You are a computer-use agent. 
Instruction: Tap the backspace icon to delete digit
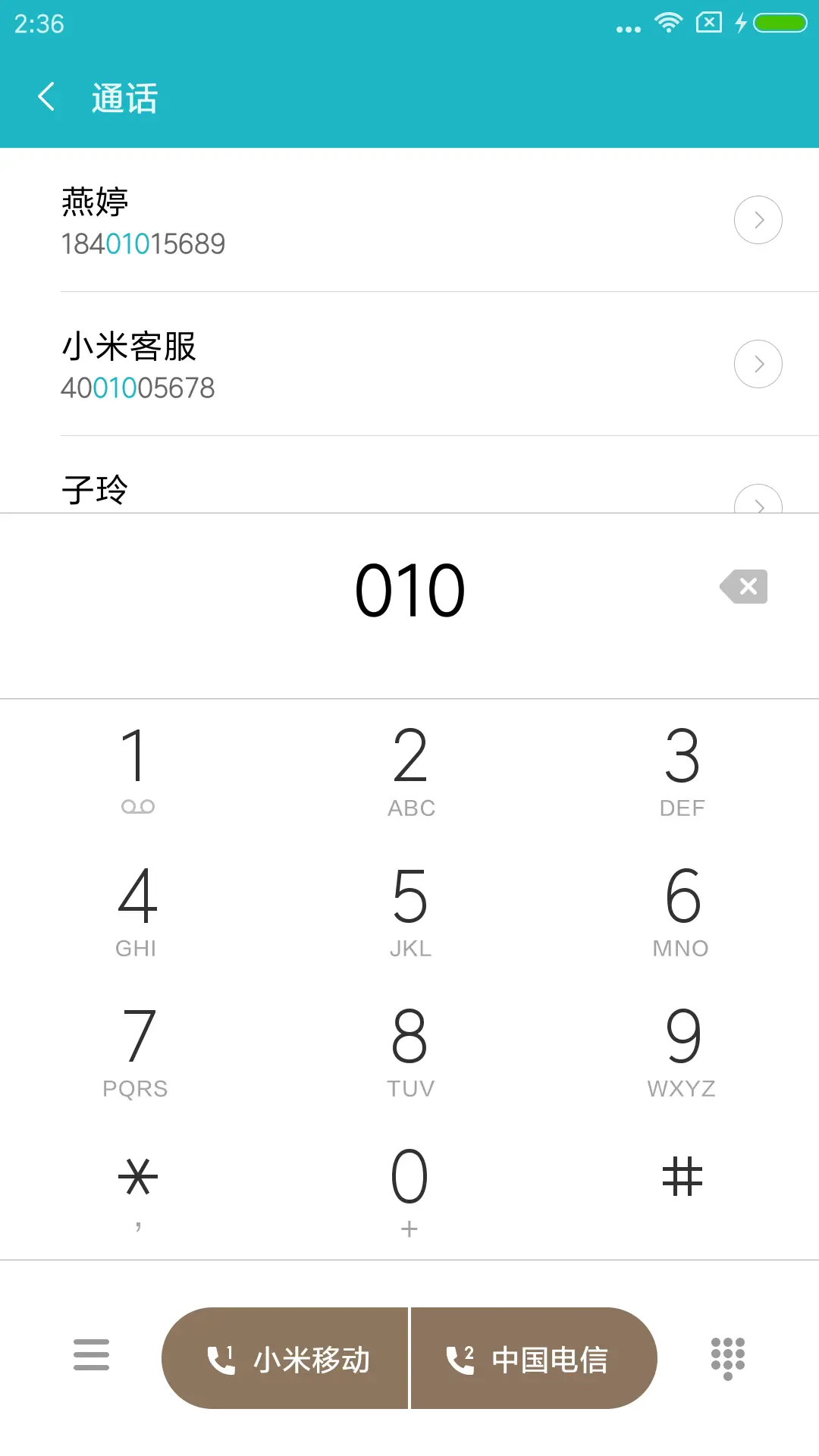[743, 586]
